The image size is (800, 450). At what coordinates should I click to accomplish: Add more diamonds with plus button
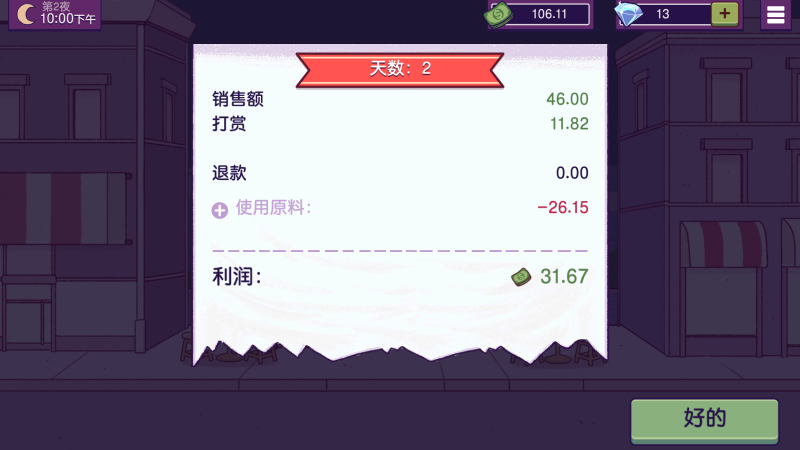pos(724,14)
